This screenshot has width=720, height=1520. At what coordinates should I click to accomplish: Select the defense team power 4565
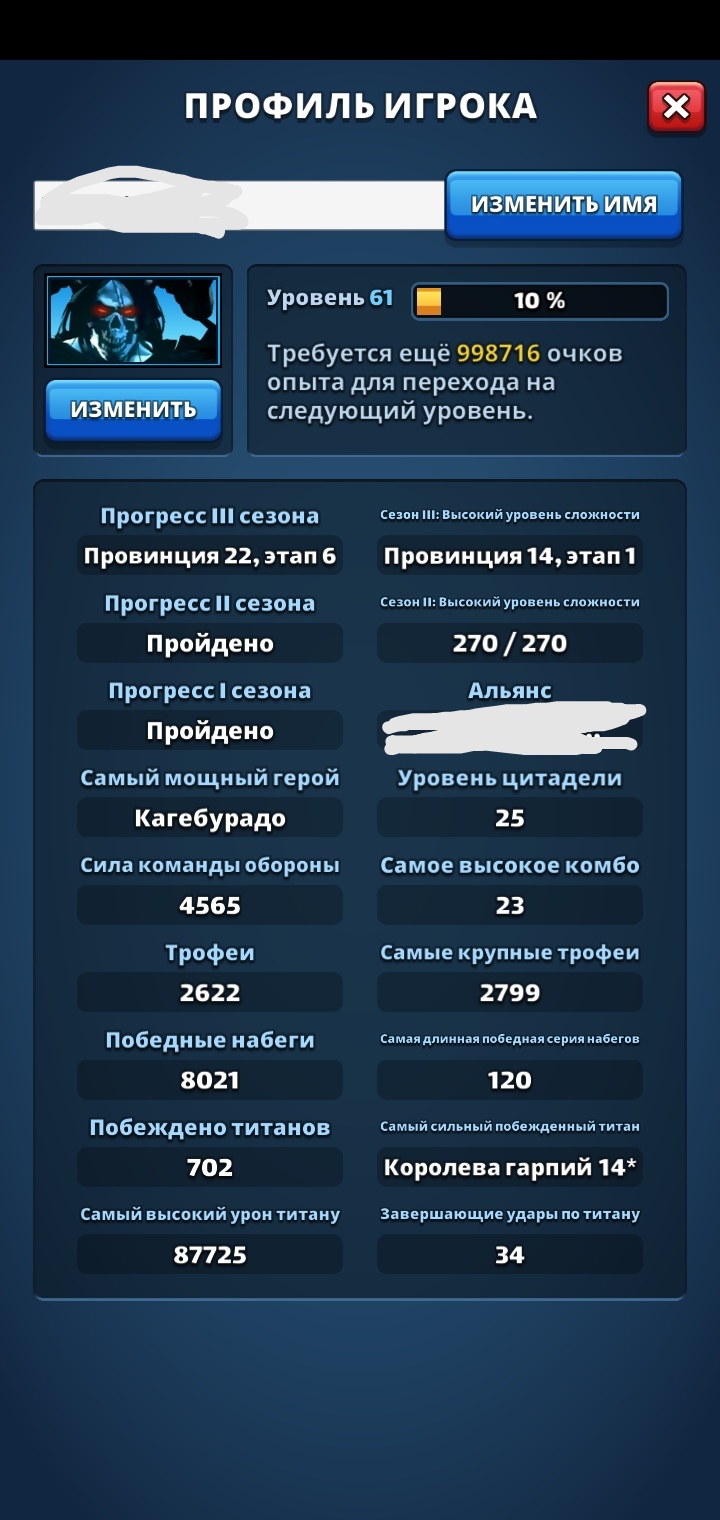click(209, 905)
